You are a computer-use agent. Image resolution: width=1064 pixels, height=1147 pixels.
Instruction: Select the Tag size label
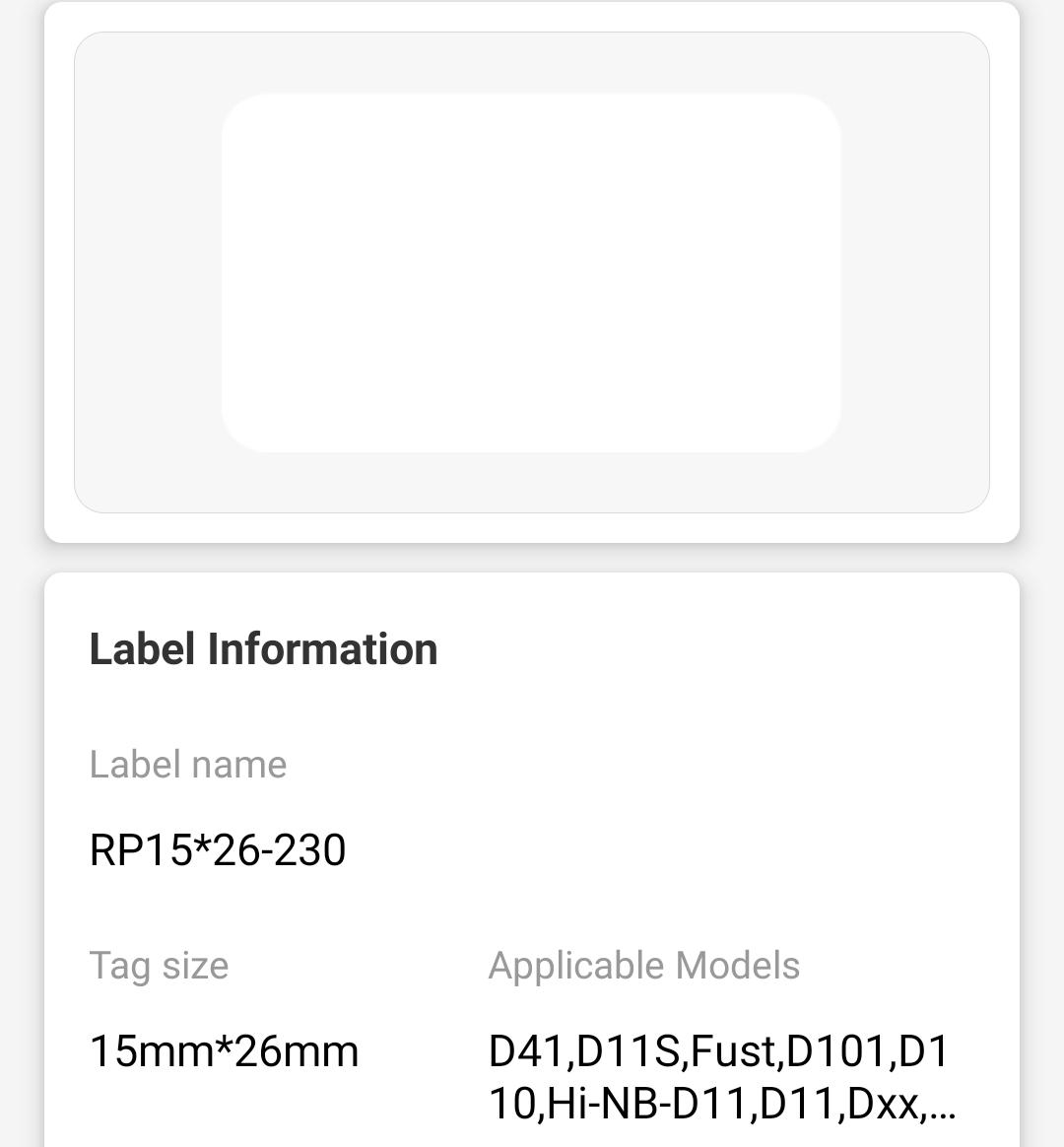click(159, 967)
